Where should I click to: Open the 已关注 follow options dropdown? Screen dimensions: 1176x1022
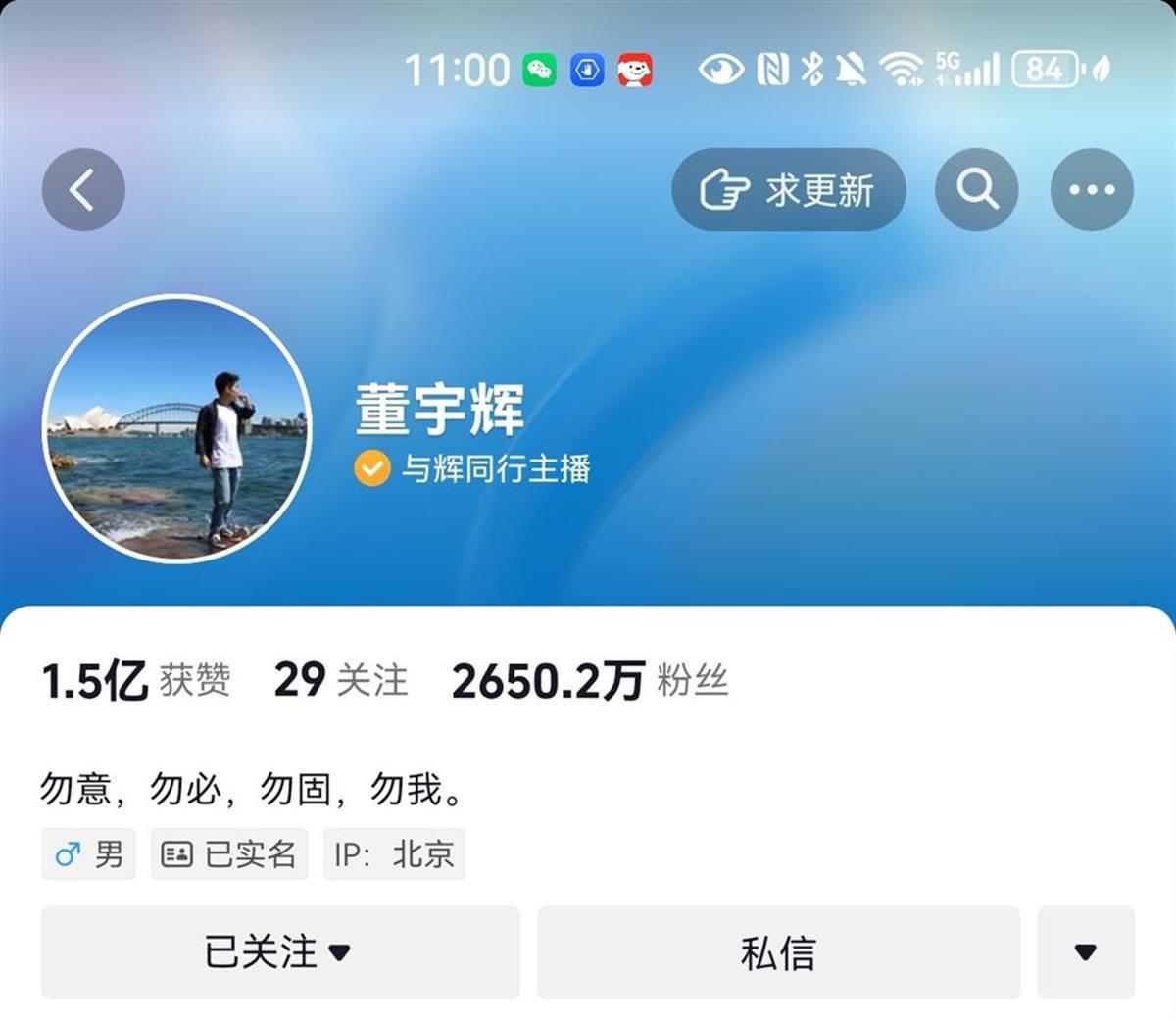tap(280, 952)
